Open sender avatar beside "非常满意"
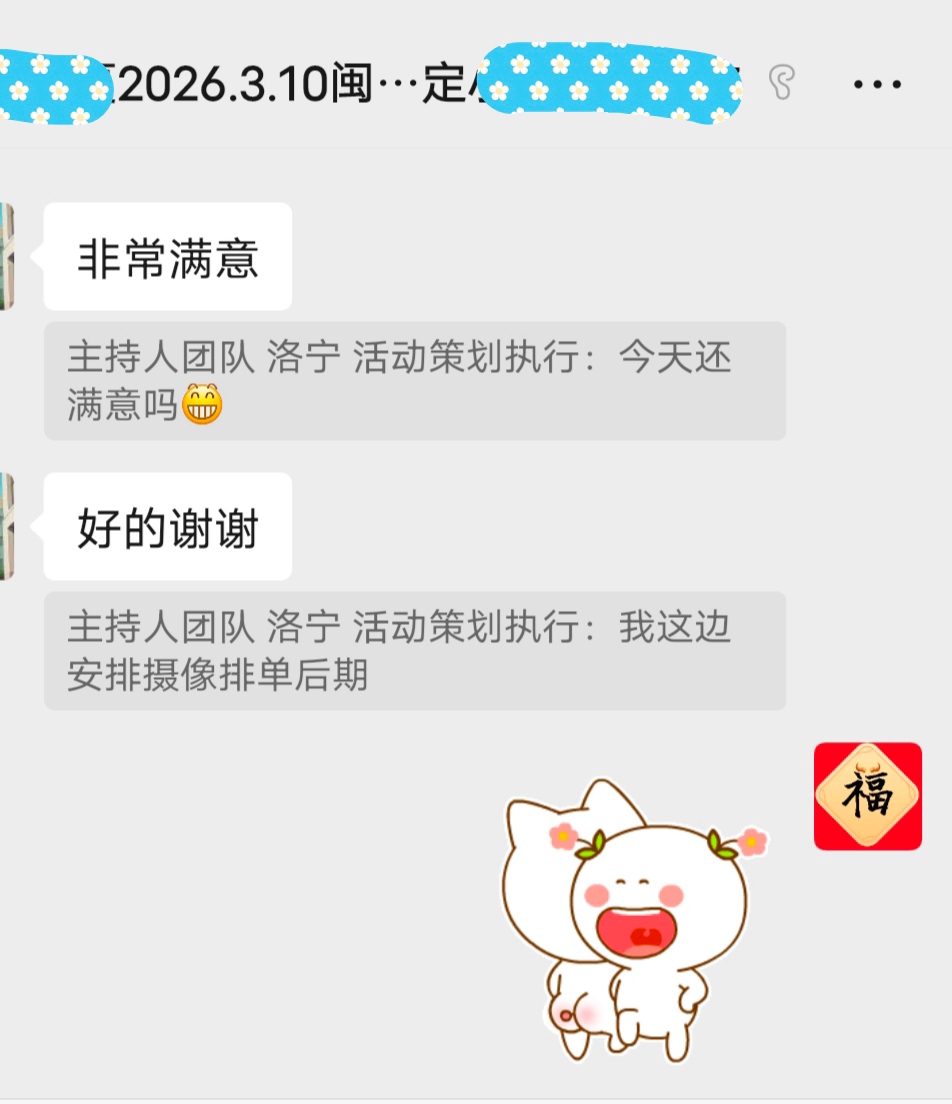 click(6, 256)
